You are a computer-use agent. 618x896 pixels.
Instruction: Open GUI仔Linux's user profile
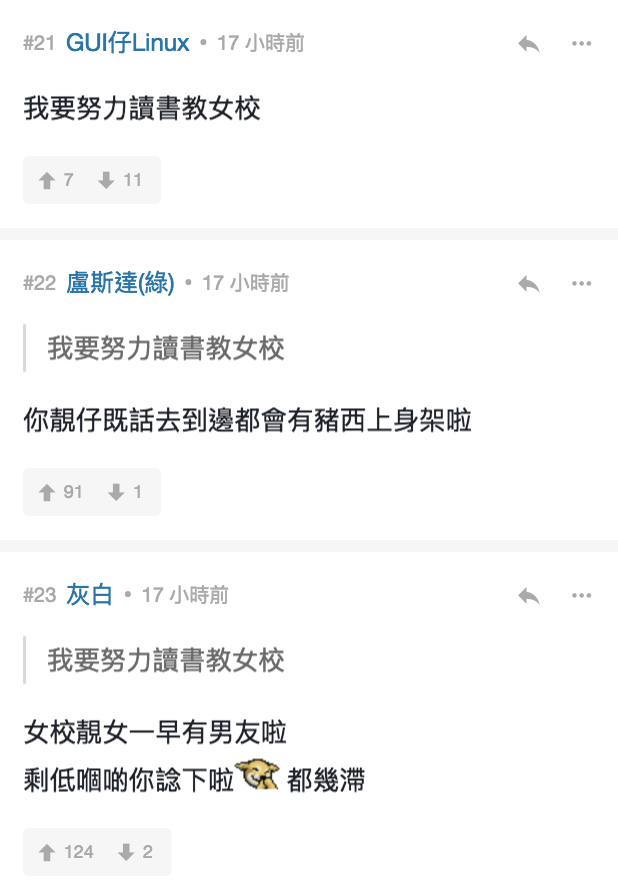pos(127,43)
